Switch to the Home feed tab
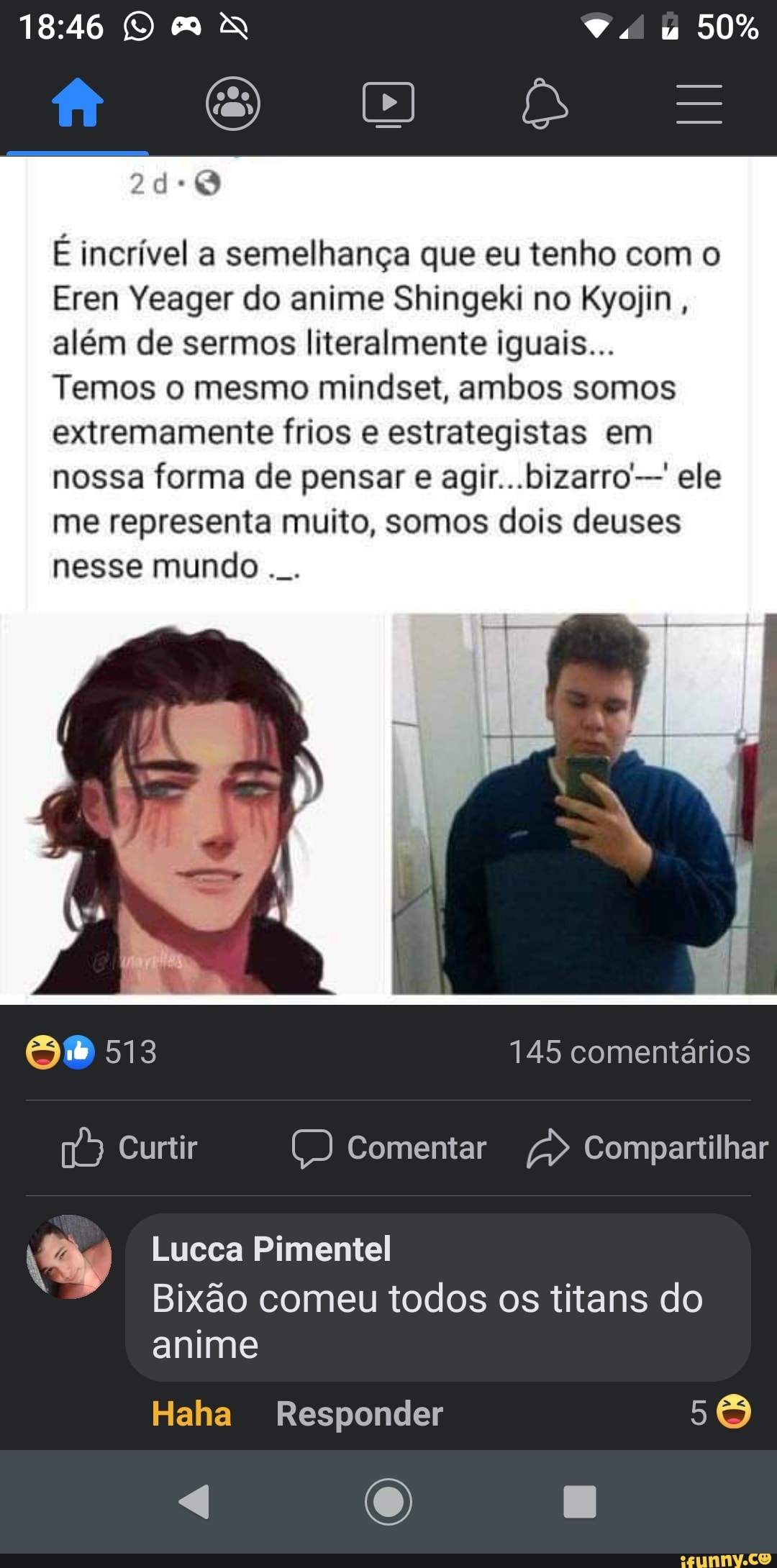The image size is (777, 1568). coord(78,103)
